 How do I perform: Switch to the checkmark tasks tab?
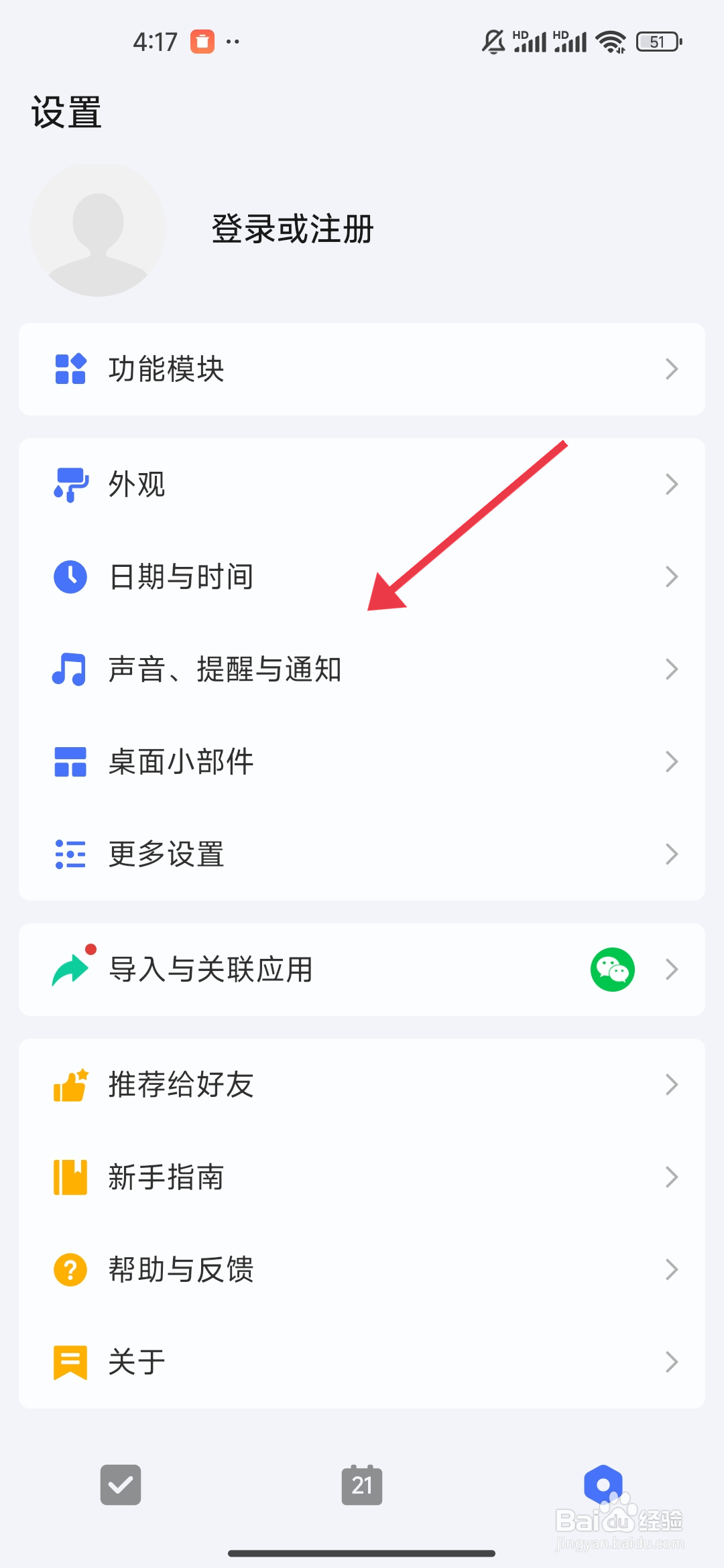tap(121, 1486)
